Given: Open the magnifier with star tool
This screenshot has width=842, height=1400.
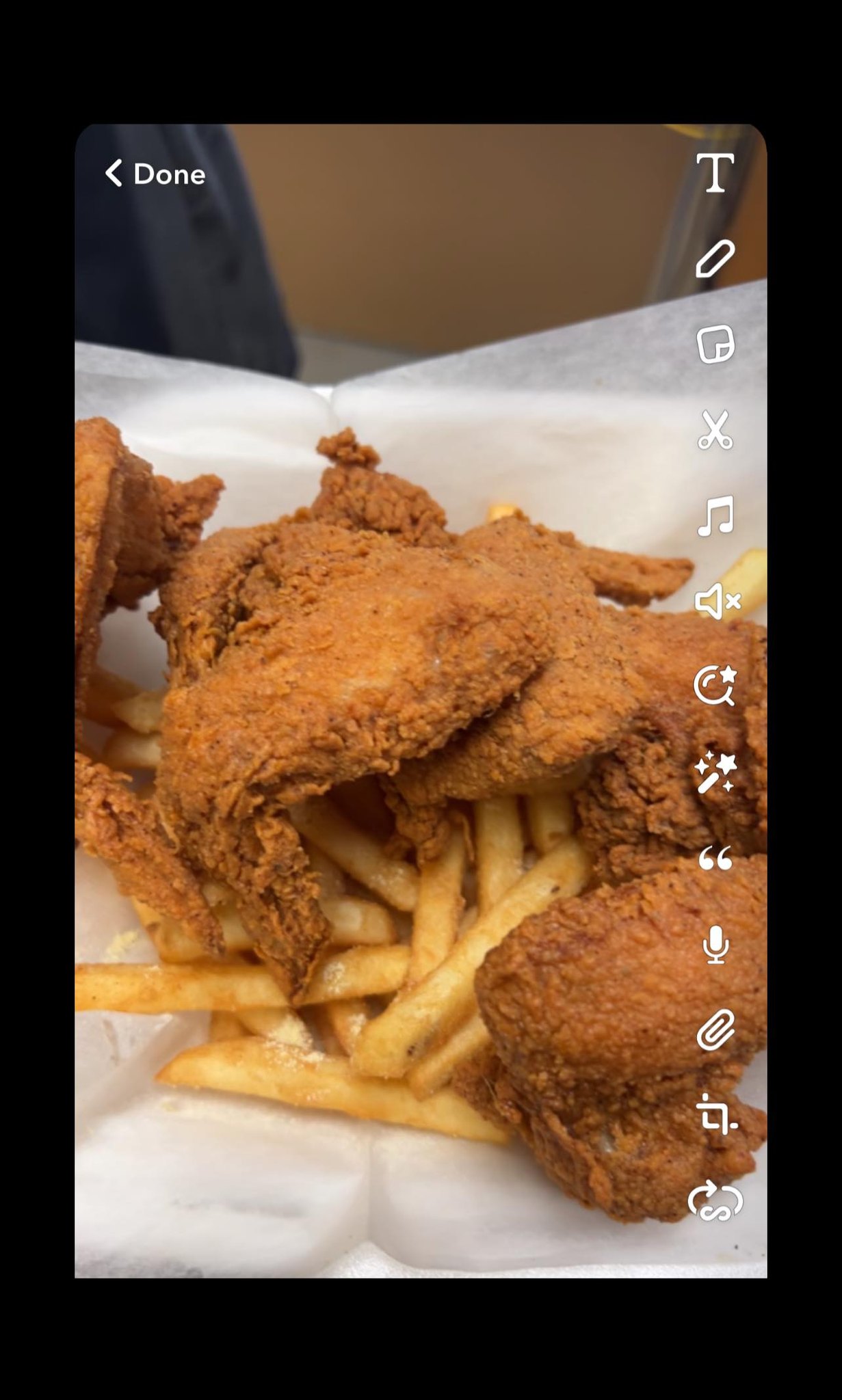Looking at the screenshot, I should tap(715, 686).
